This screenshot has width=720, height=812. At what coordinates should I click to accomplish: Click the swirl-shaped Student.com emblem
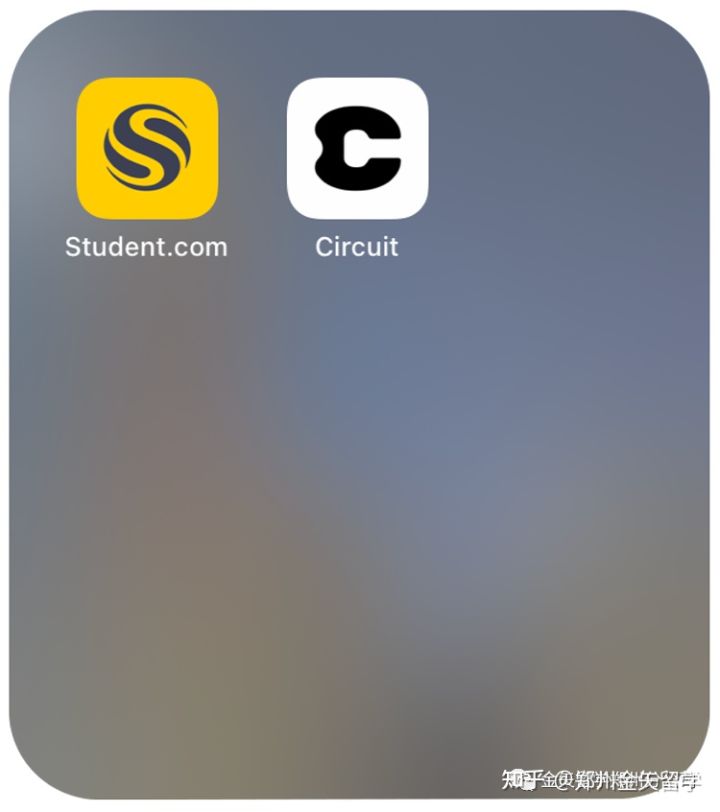(x=146, y=150)
